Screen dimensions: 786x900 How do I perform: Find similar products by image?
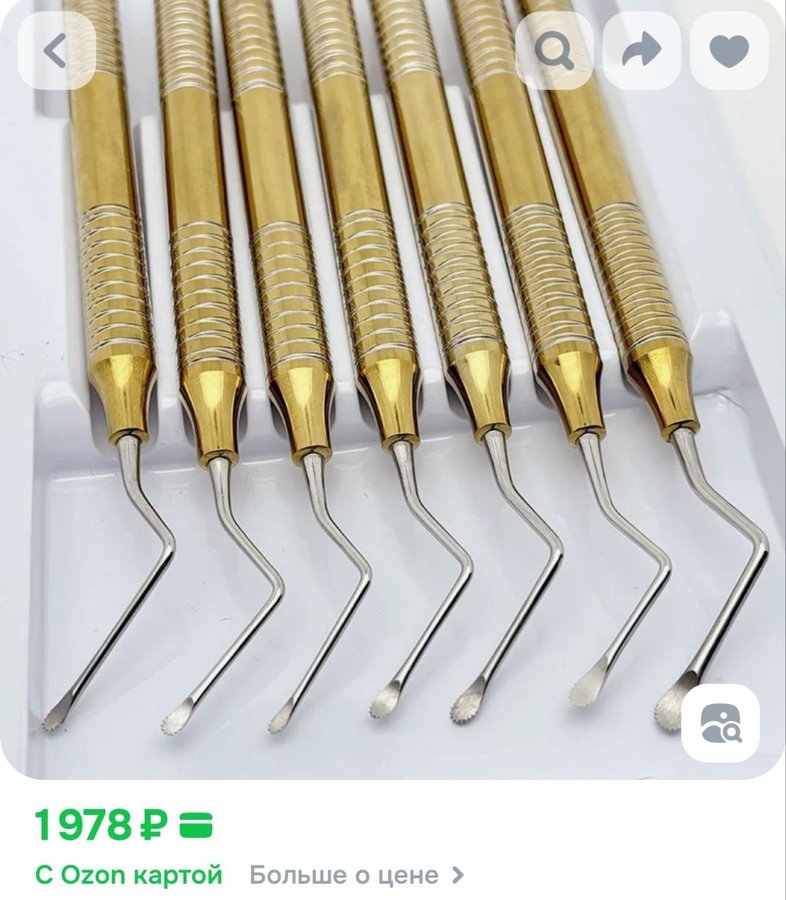click(x=720, y=722)
